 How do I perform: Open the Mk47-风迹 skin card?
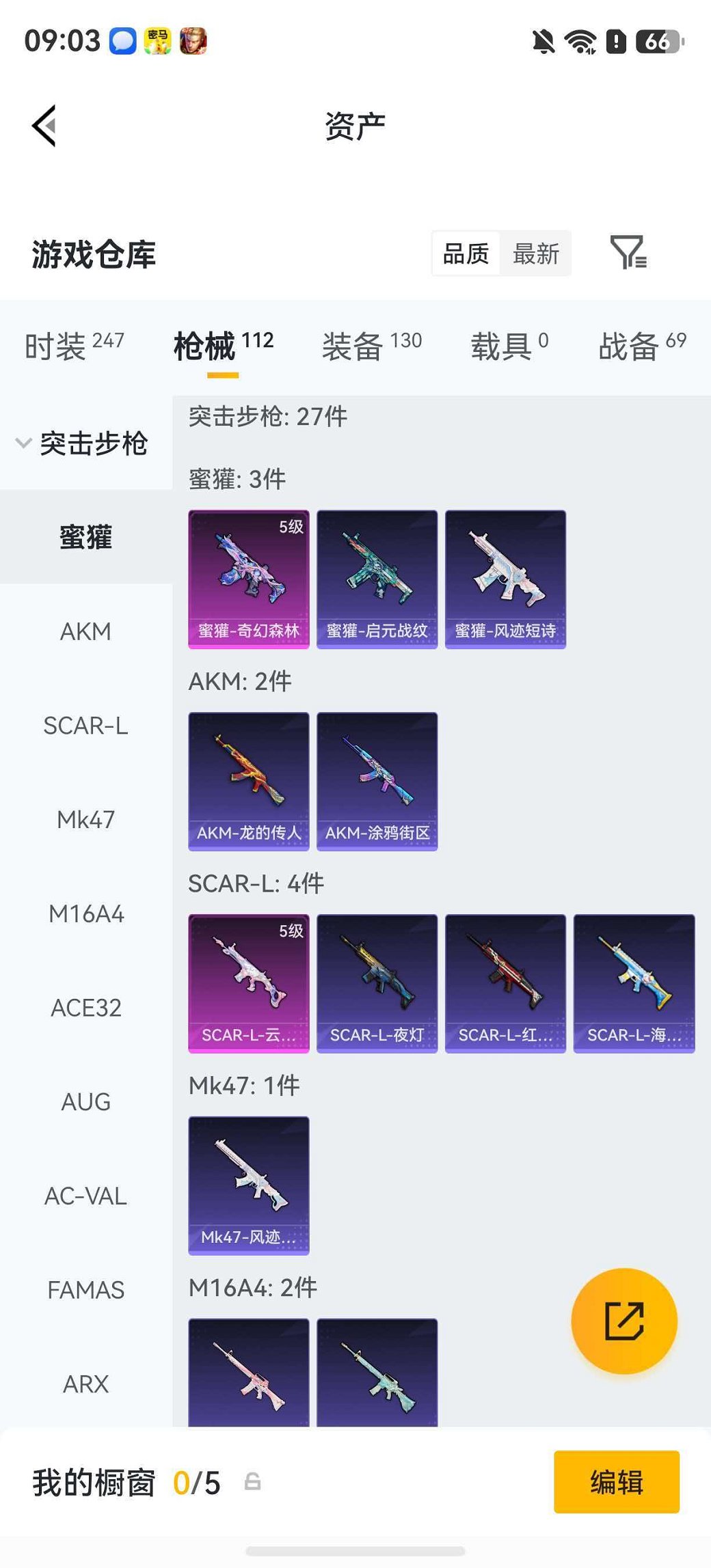tap(249, 1186)
